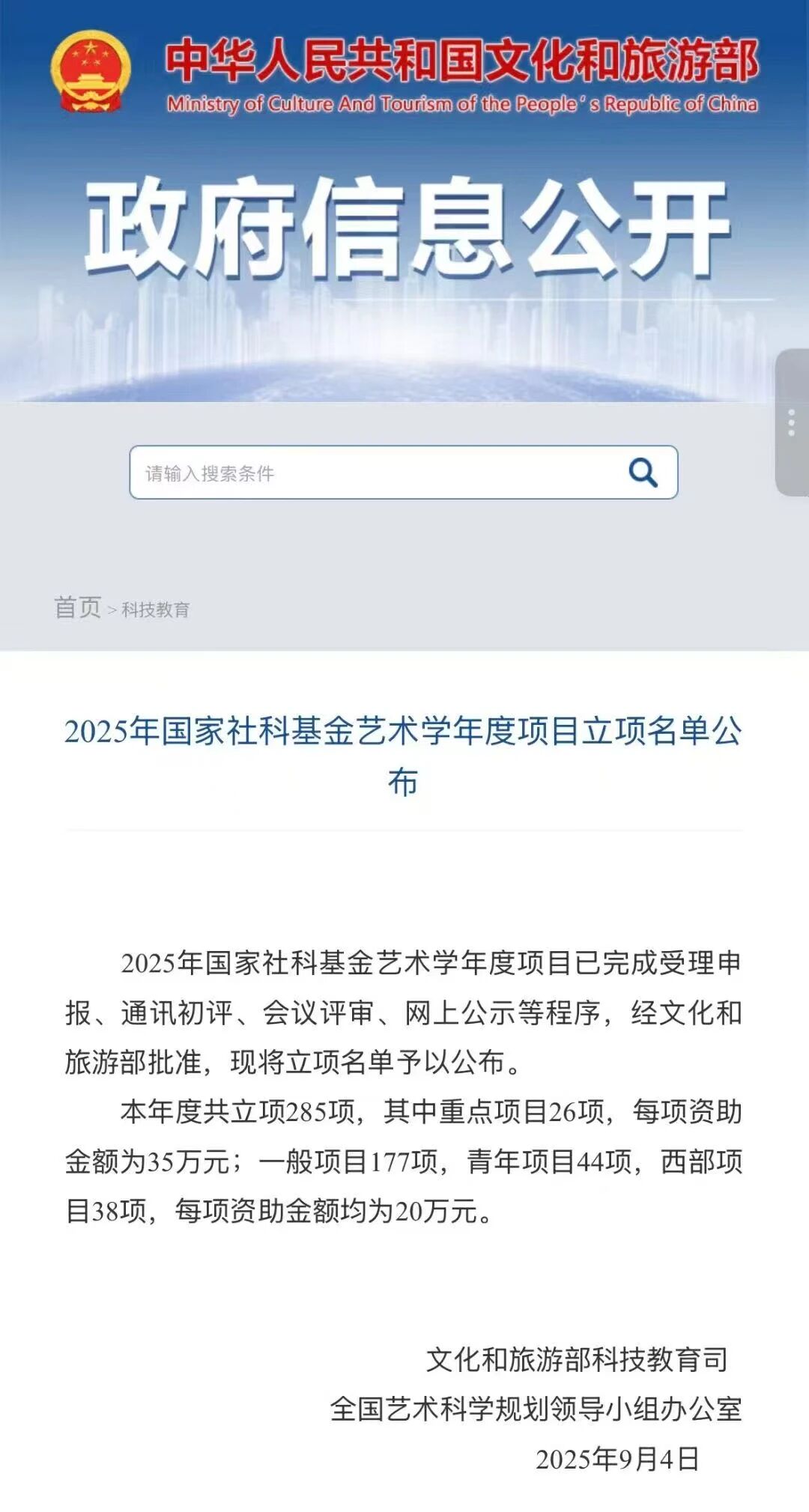Viewport: 809px width, 1512px height.
Task: Tap the search input field
Action: [x=375, y=473]
